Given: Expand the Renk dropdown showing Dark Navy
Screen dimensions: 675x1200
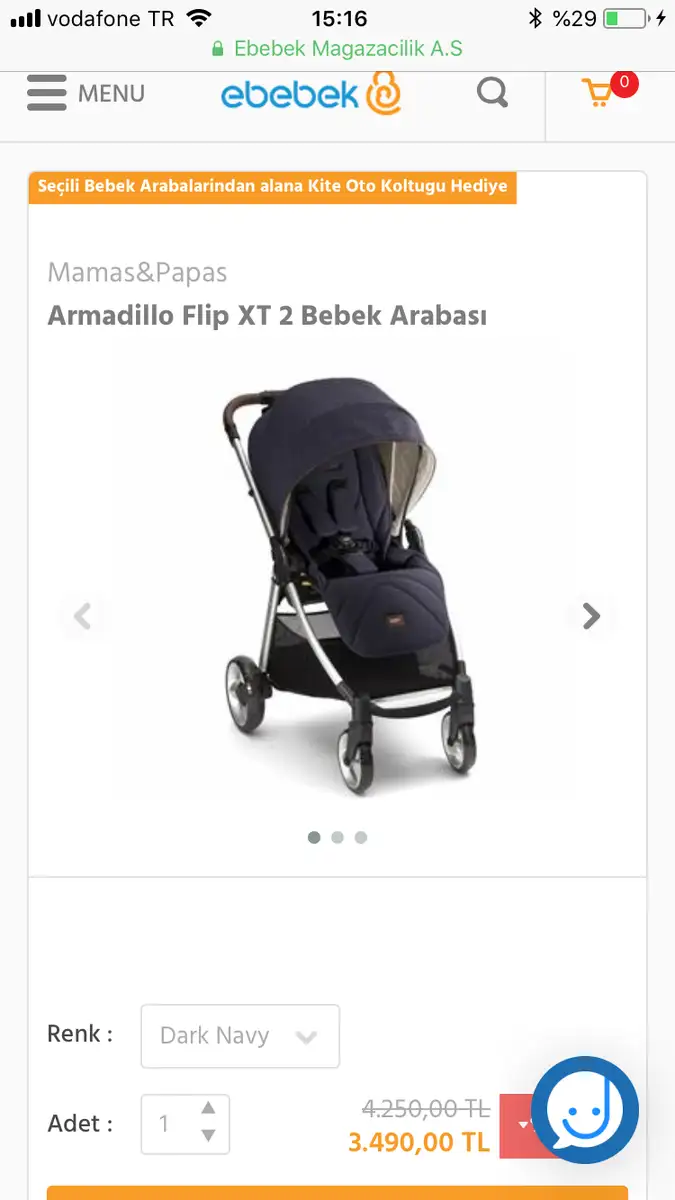Looking at the screenshot, I should (240, 1036).
